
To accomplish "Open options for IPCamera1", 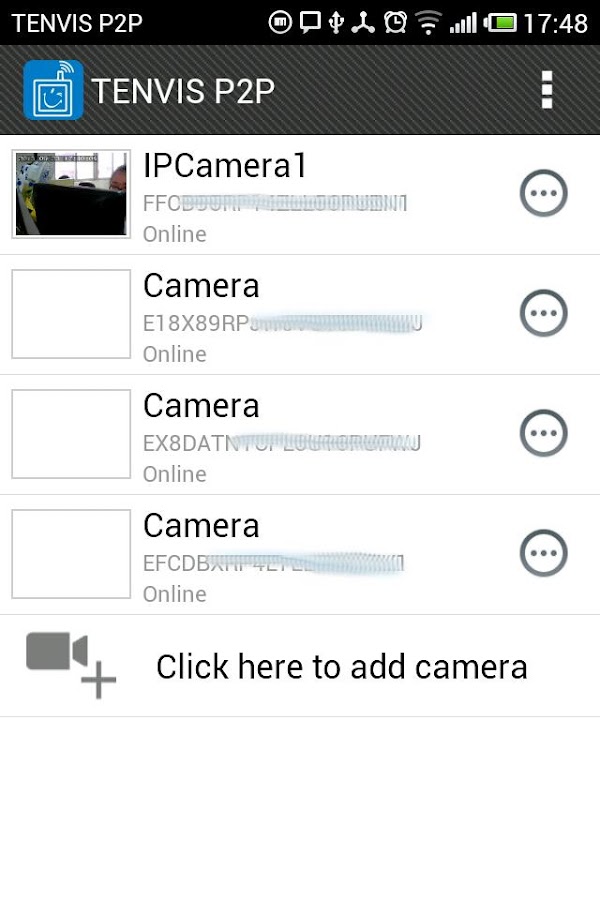I will point(544,194).
